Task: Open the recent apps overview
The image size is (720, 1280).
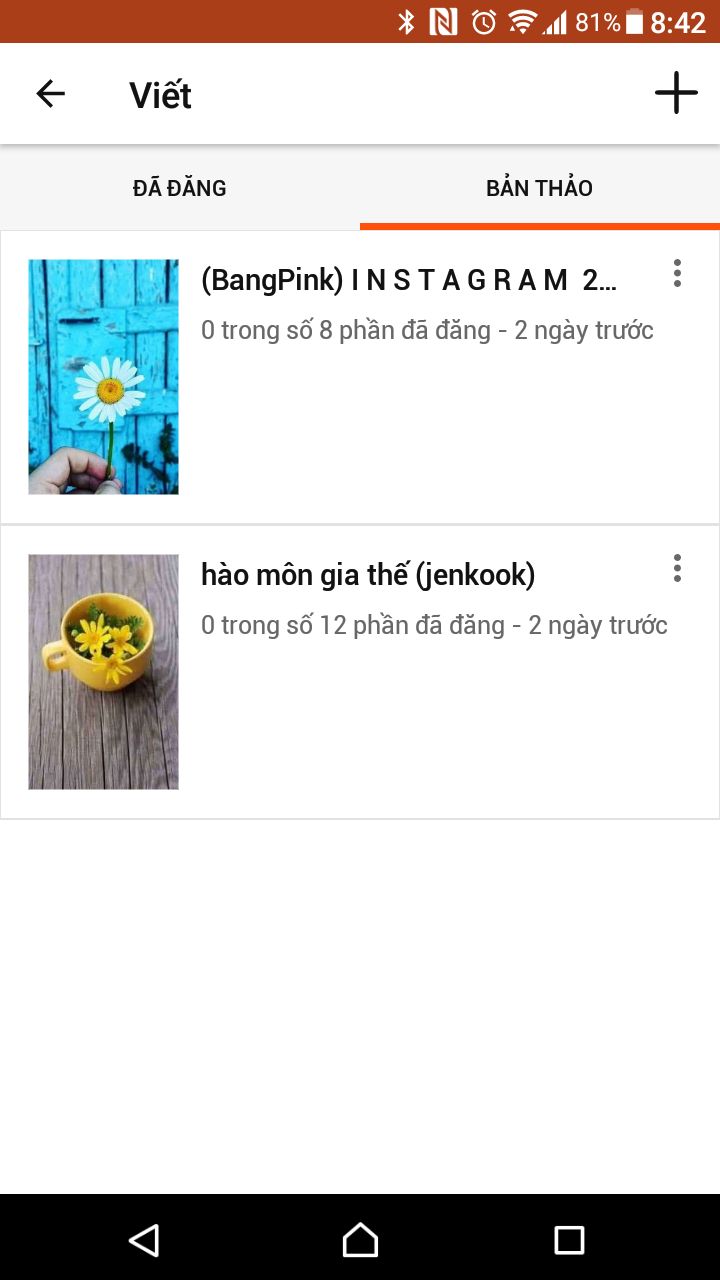Action: point(569,1240)
